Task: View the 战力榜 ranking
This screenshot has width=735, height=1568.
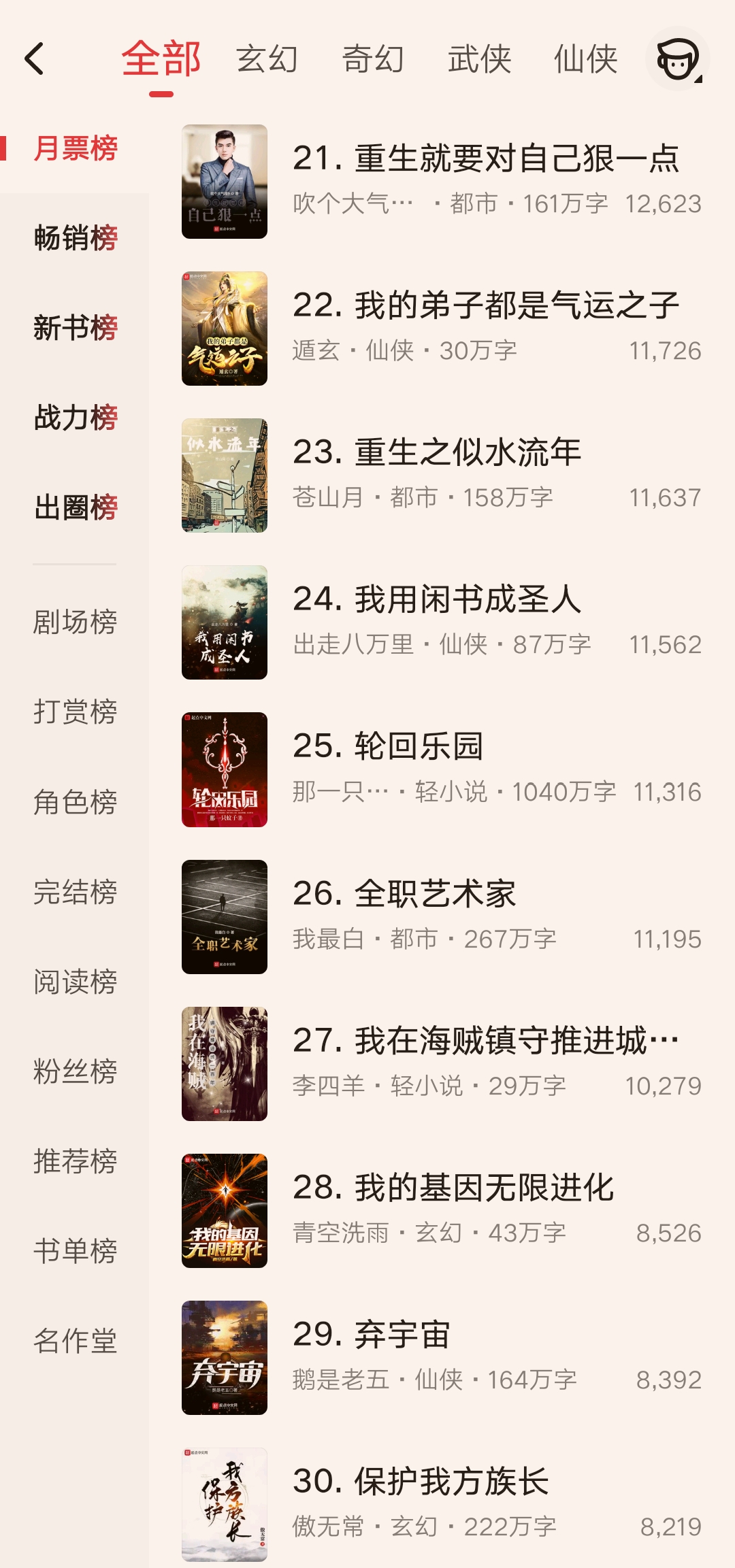Action: click(76, 418)
